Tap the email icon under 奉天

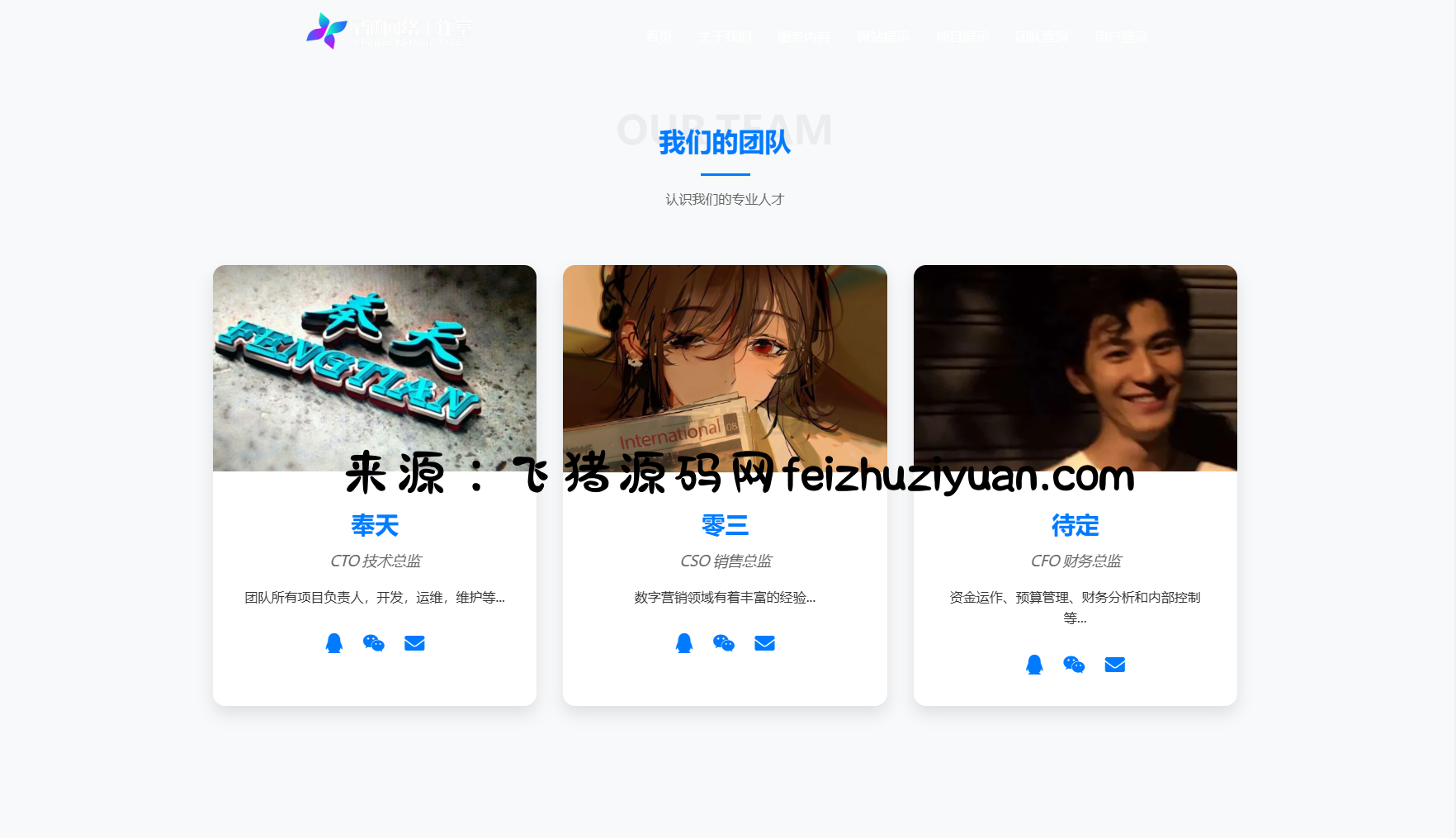(414, 643)
